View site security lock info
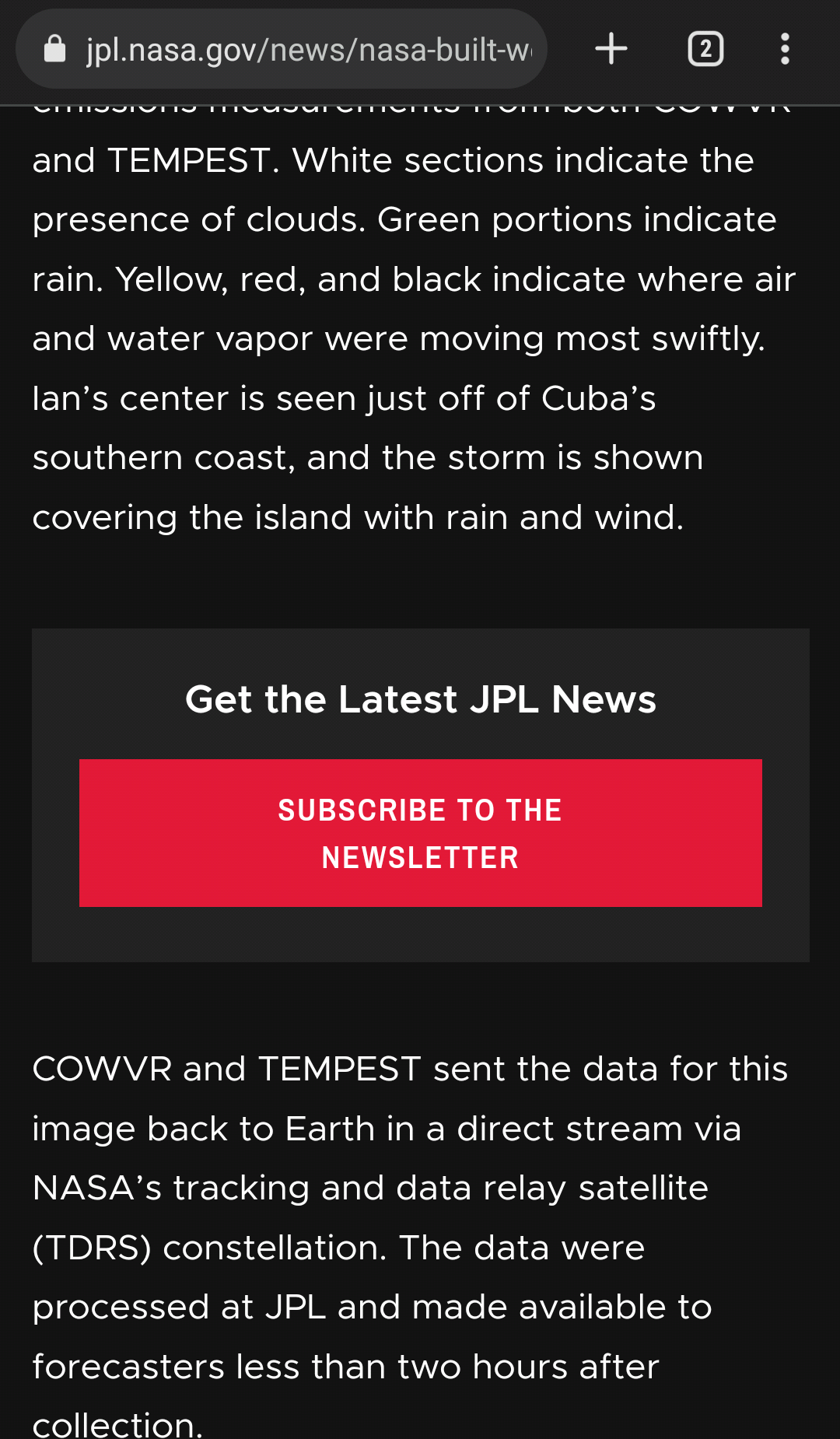This screenshot has width=840, height=1439. coord(54,49)
